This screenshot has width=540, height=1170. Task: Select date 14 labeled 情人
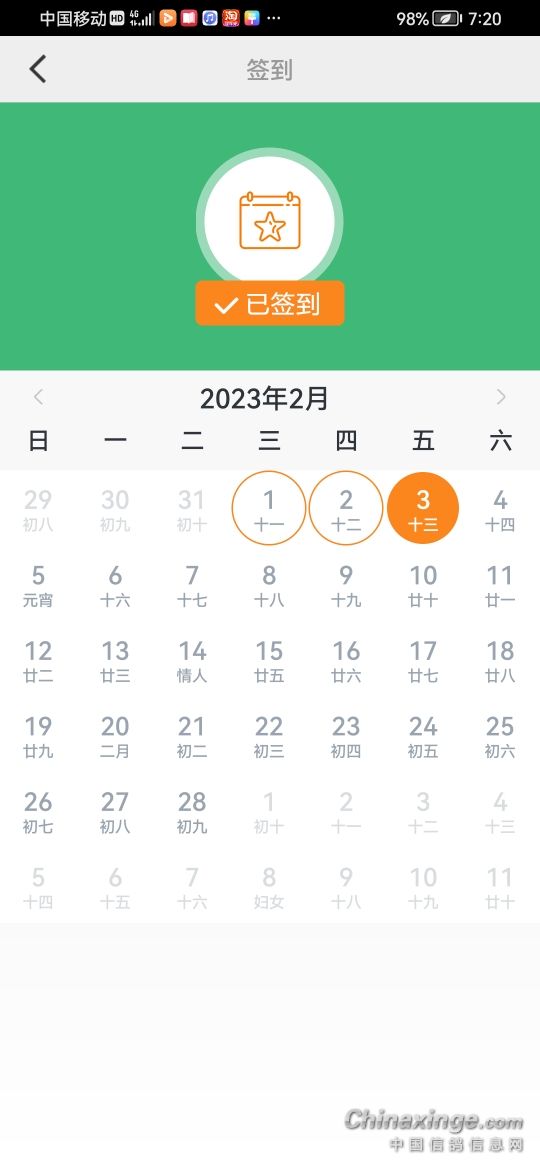192,660
